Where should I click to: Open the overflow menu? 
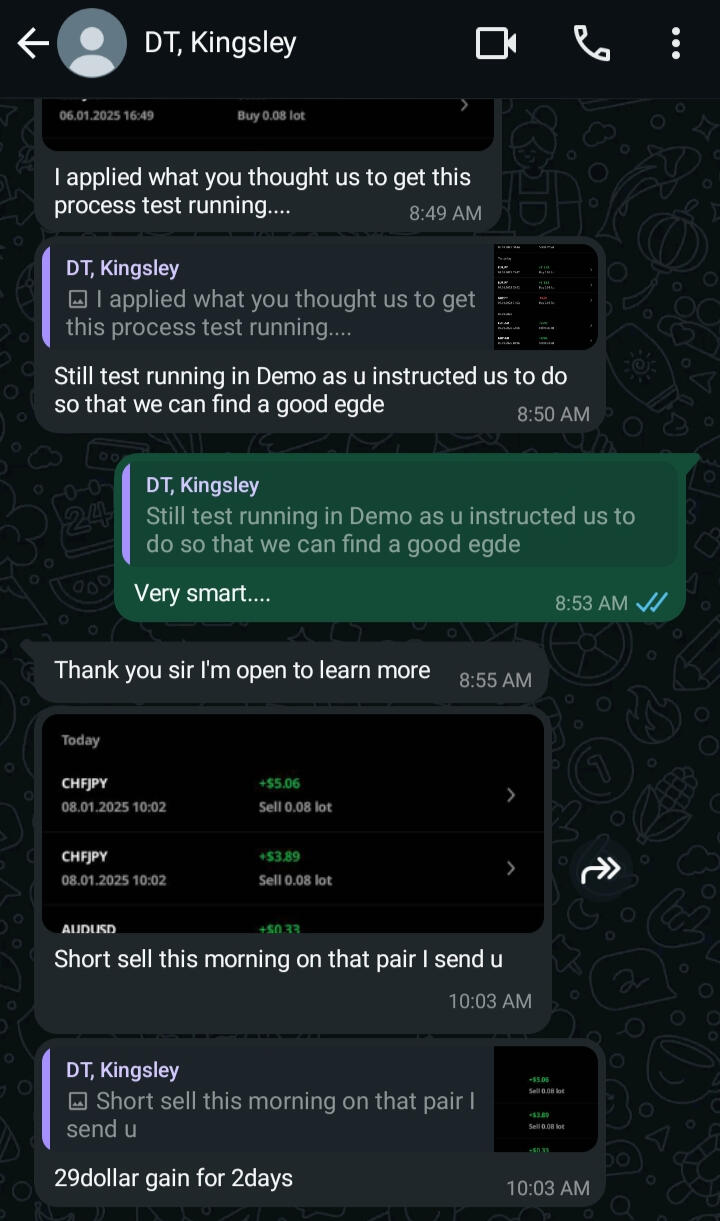[676, 43]
